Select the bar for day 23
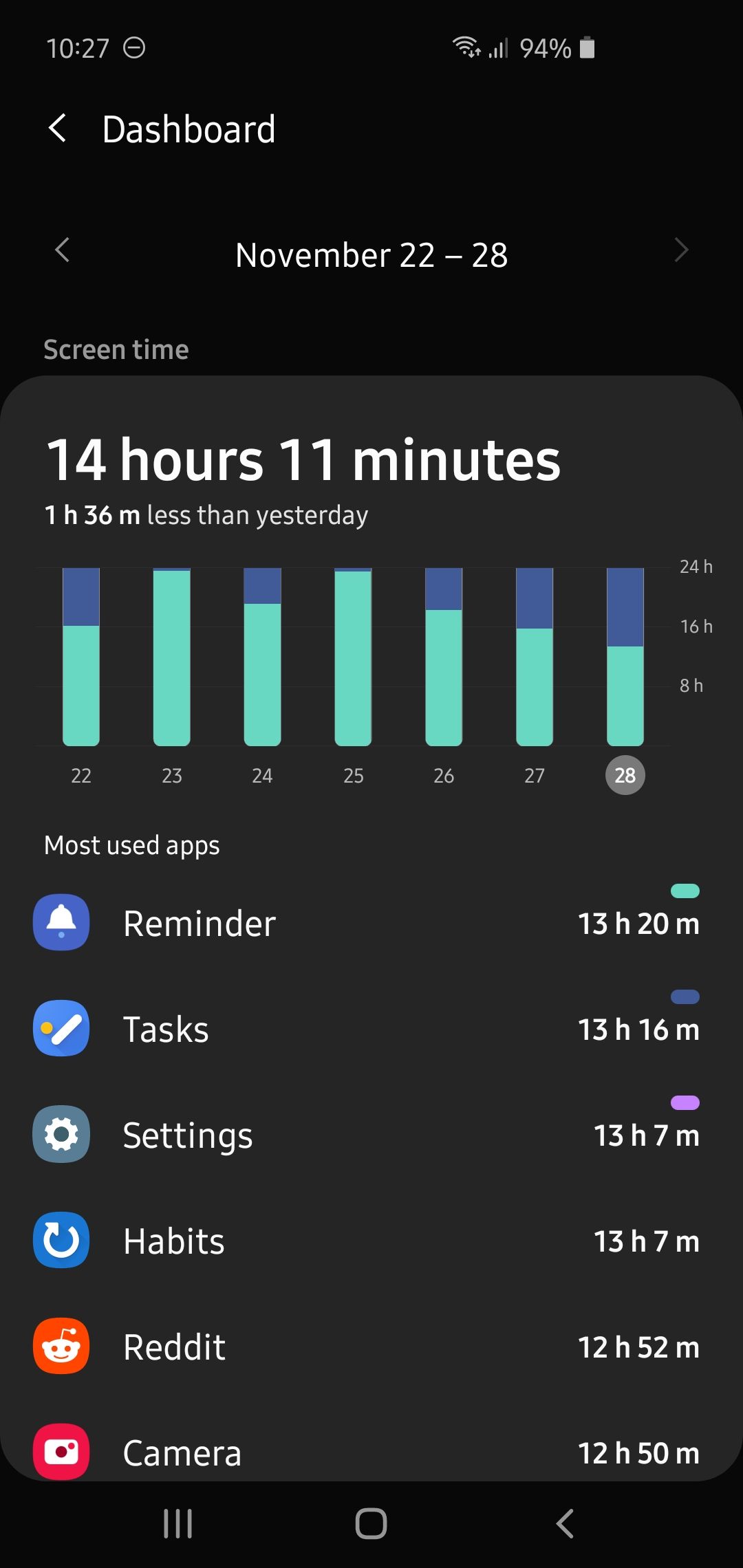The image size is (743, 1568). tap(172, 657)
